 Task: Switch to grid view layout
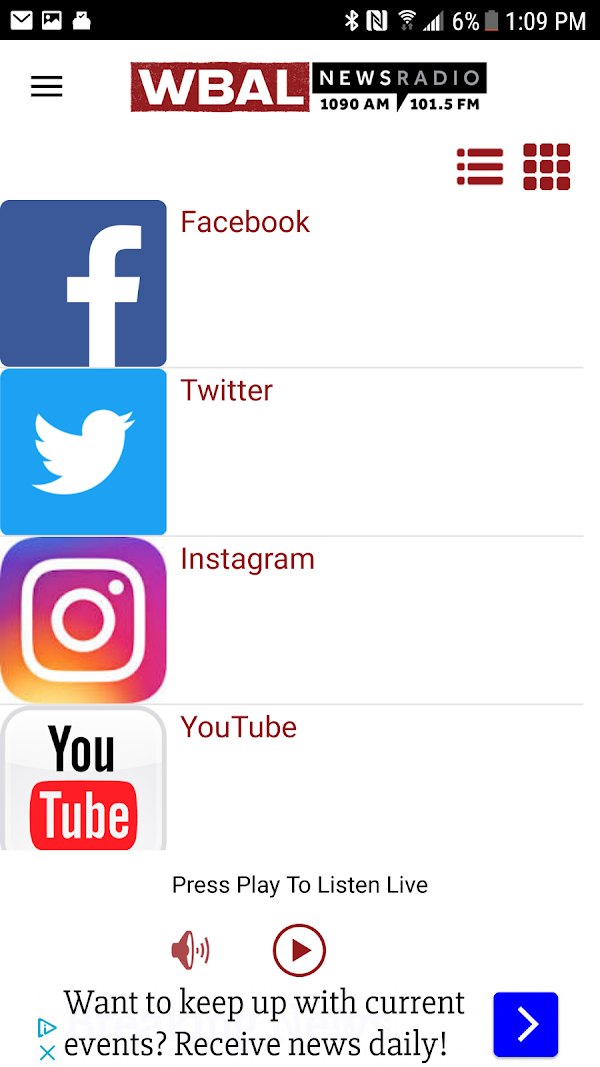click(x=546, y=167)
